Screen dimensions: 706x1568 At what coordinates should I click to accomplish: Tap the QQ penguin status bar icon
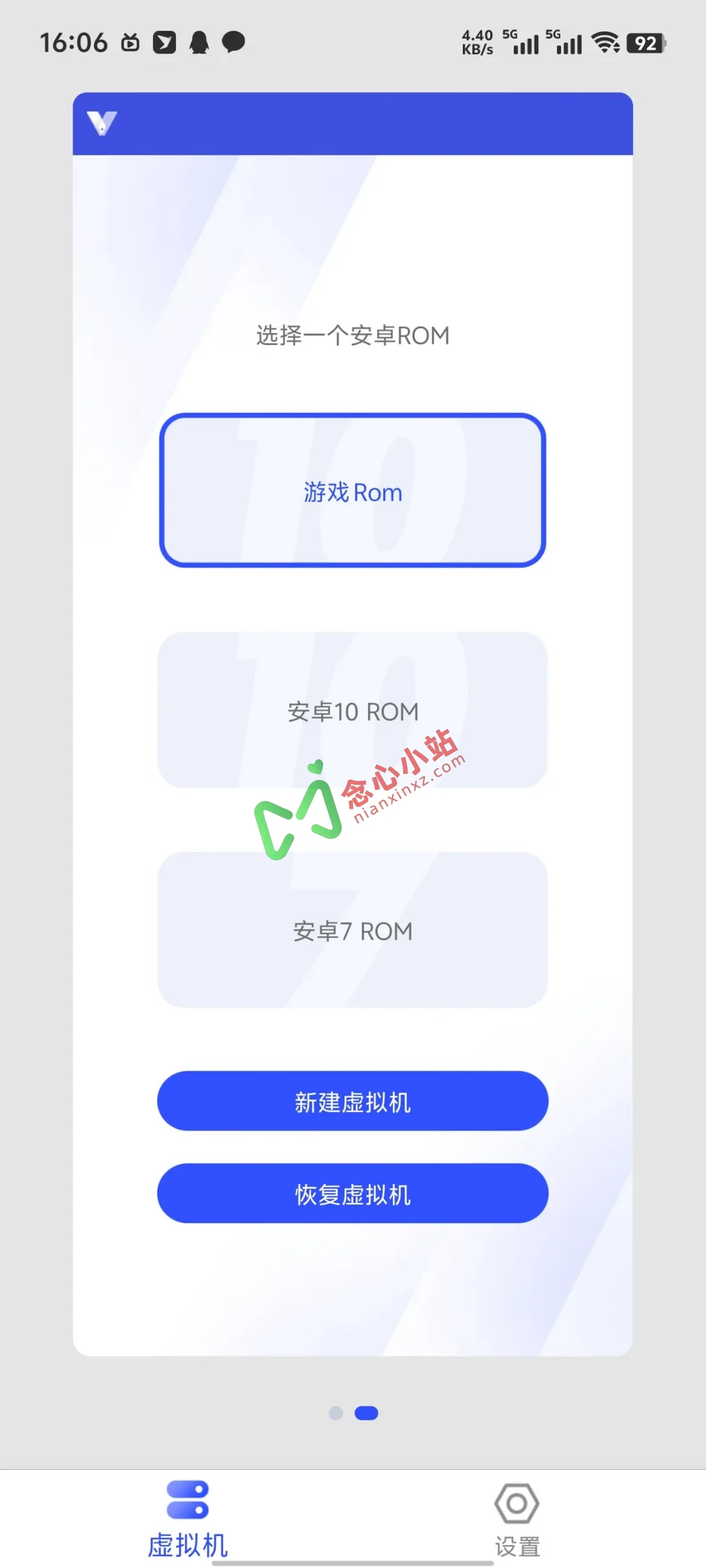point(200,43)
